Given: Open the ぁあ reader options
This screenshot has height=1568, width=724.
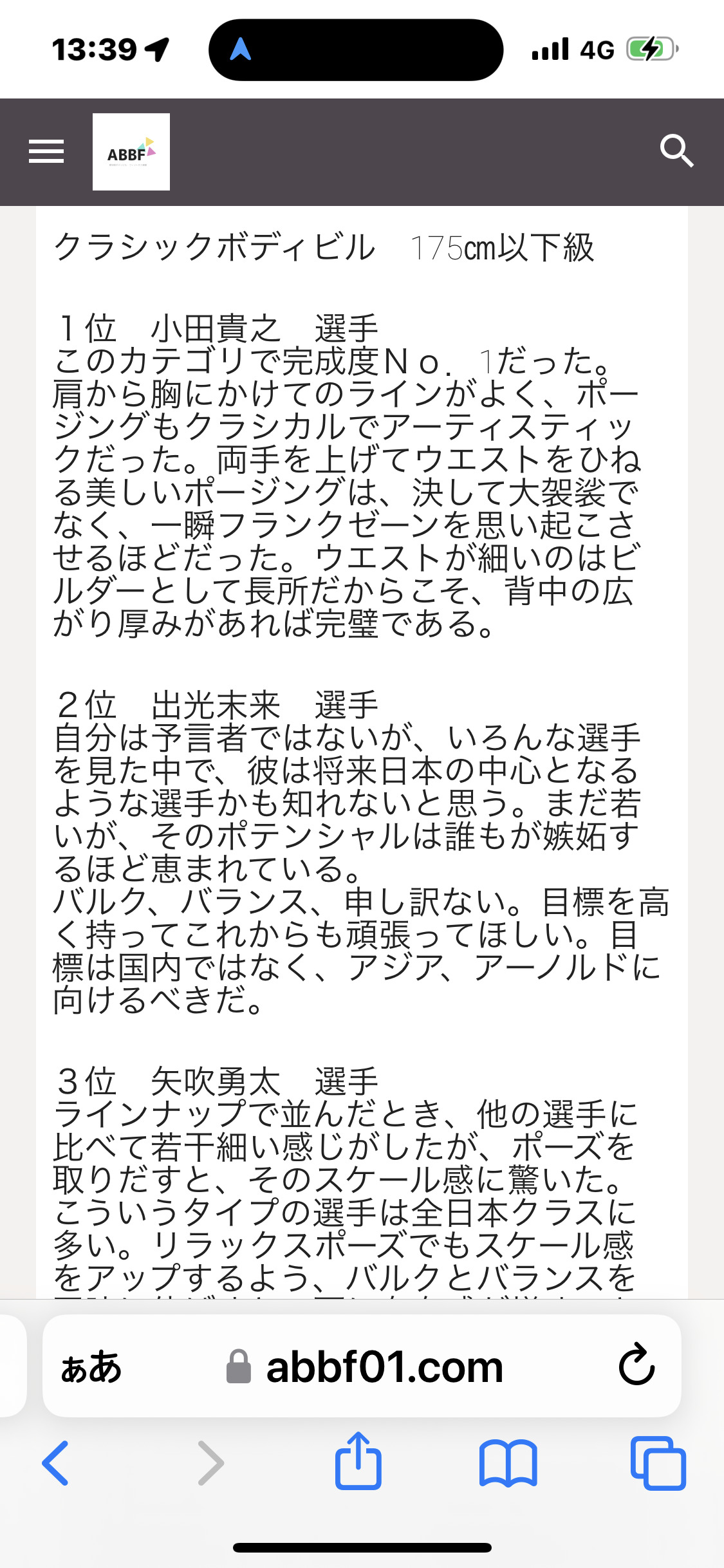Looking at the screenshot, I should (x=91, y=1367).
